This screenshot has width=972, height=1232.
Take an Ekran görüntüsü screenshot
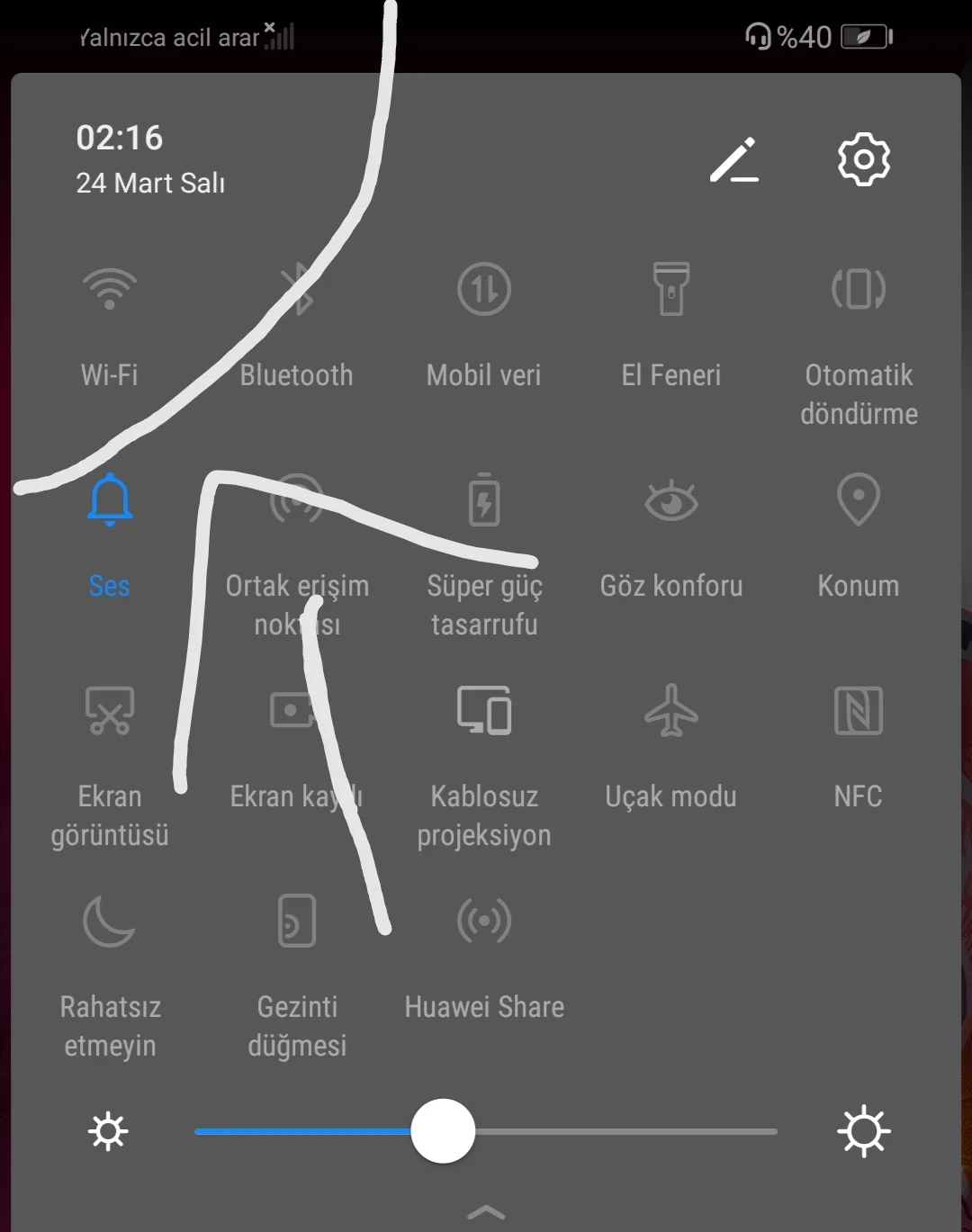coord(110,711)
